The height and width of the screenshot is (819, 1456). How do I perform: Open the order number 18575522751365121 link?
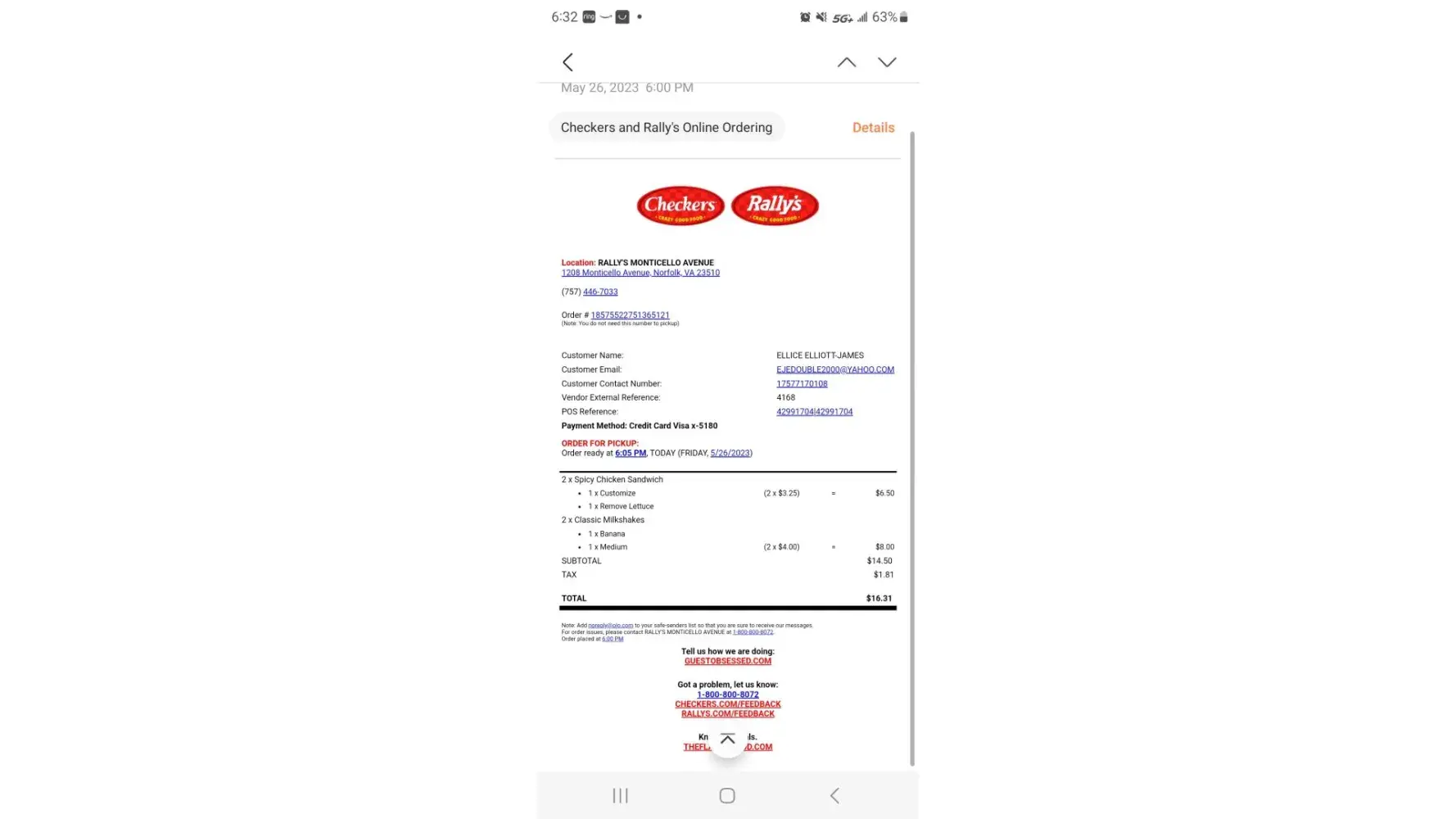click(630, 315)
